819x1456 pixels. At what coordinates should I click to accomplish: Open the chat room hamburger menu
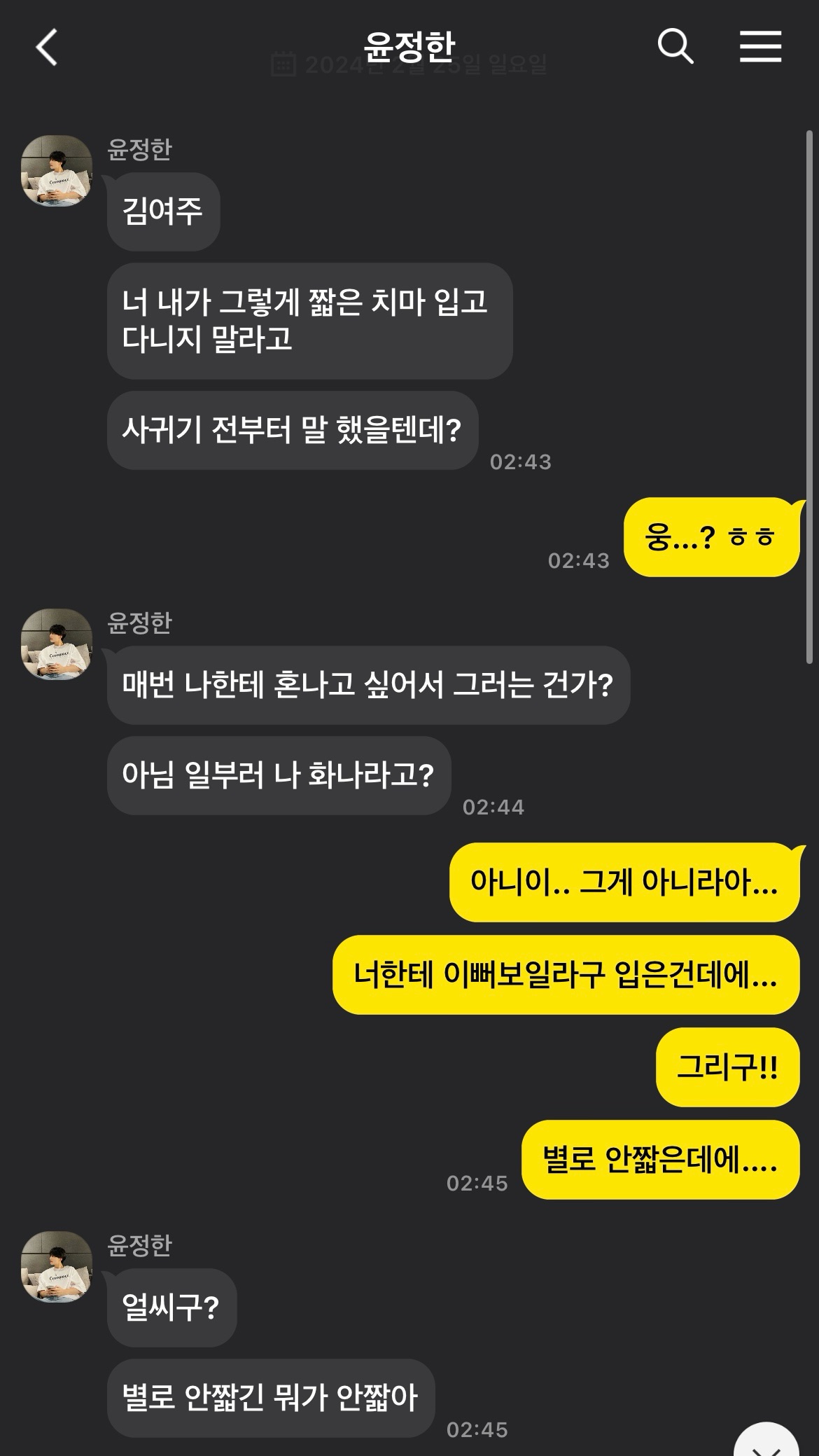(x=761, y=47)
